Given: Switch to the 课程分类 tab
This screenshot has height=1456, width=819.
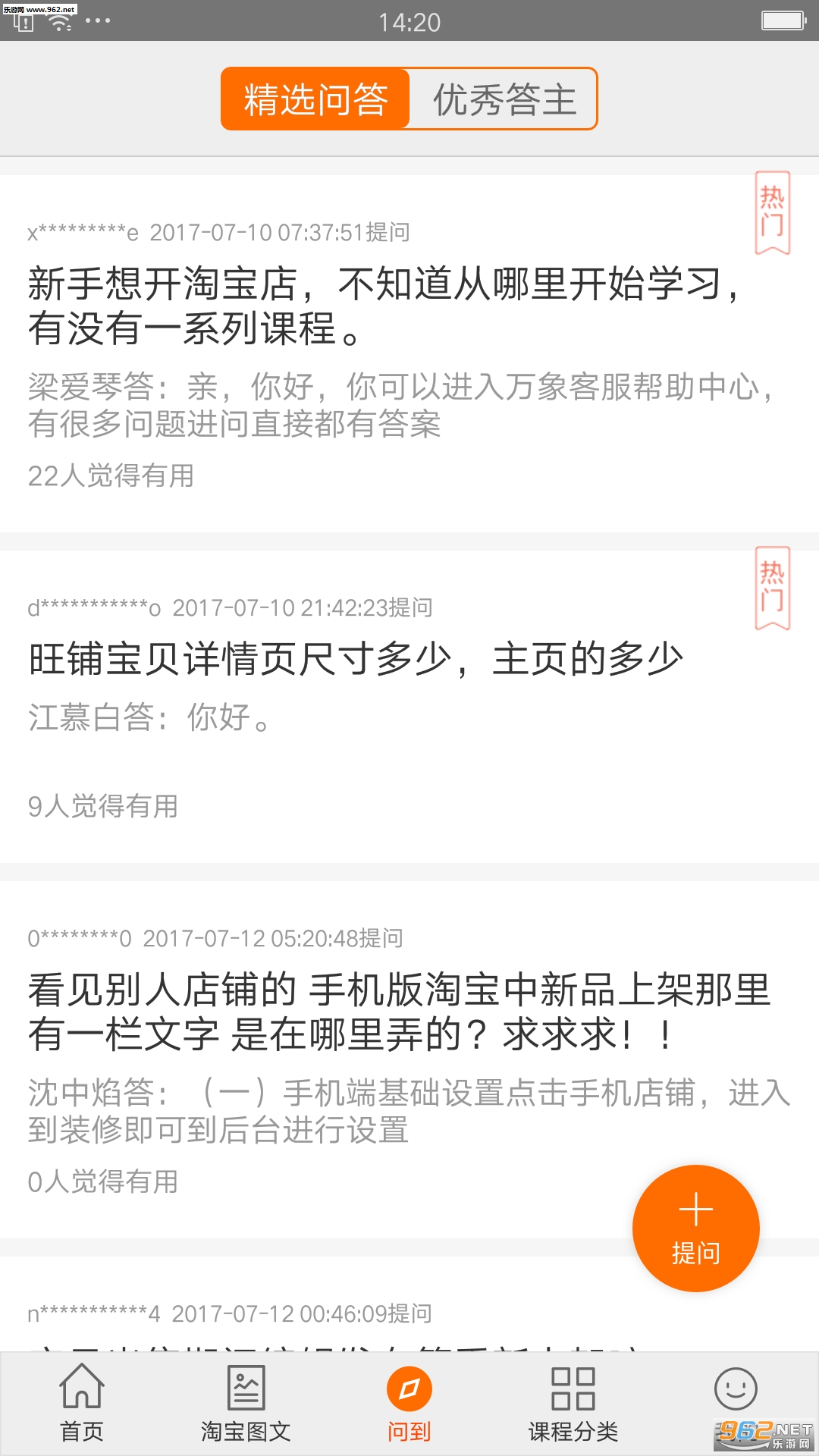Looking at the screenshot, I should [x=573, y=1404].
